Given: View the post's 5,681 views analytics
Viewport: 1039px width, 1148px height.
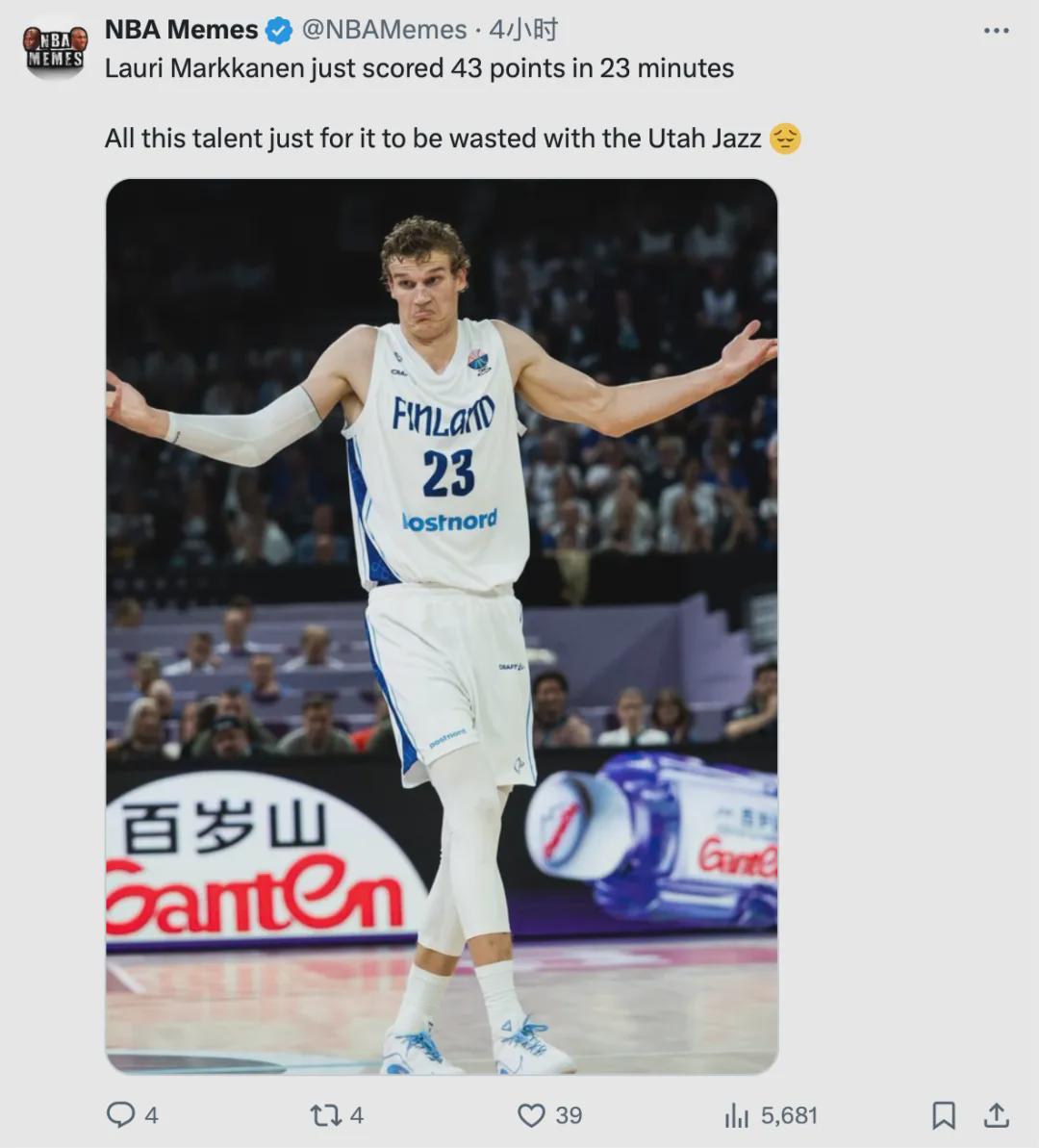Looking at the screenshot, I should tap(737, 1114).
